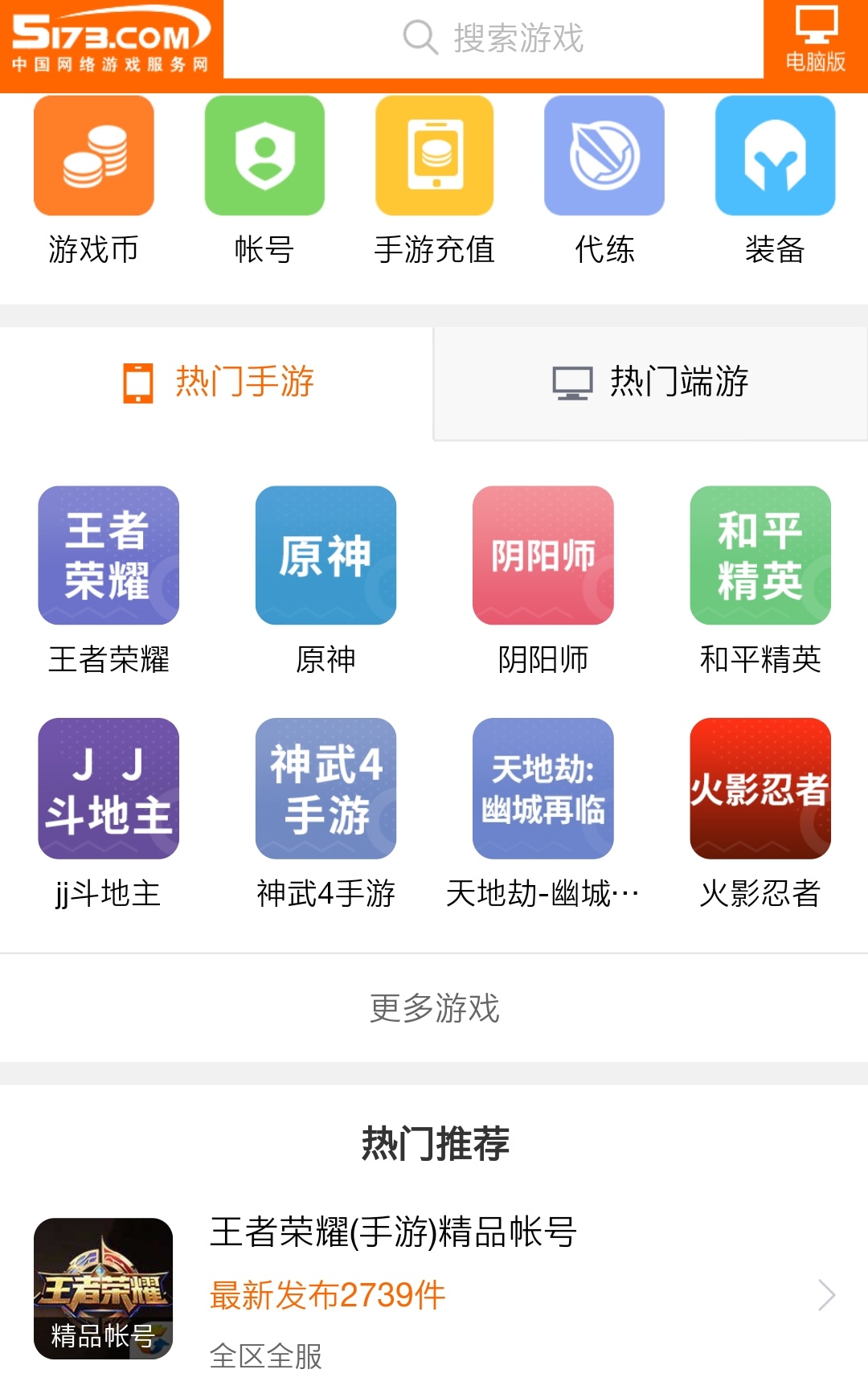Image resolution: width=868 pixels, height=1398 pixels.
Task: Switch to the 热门手游 tab
Action: pos(217,383)
